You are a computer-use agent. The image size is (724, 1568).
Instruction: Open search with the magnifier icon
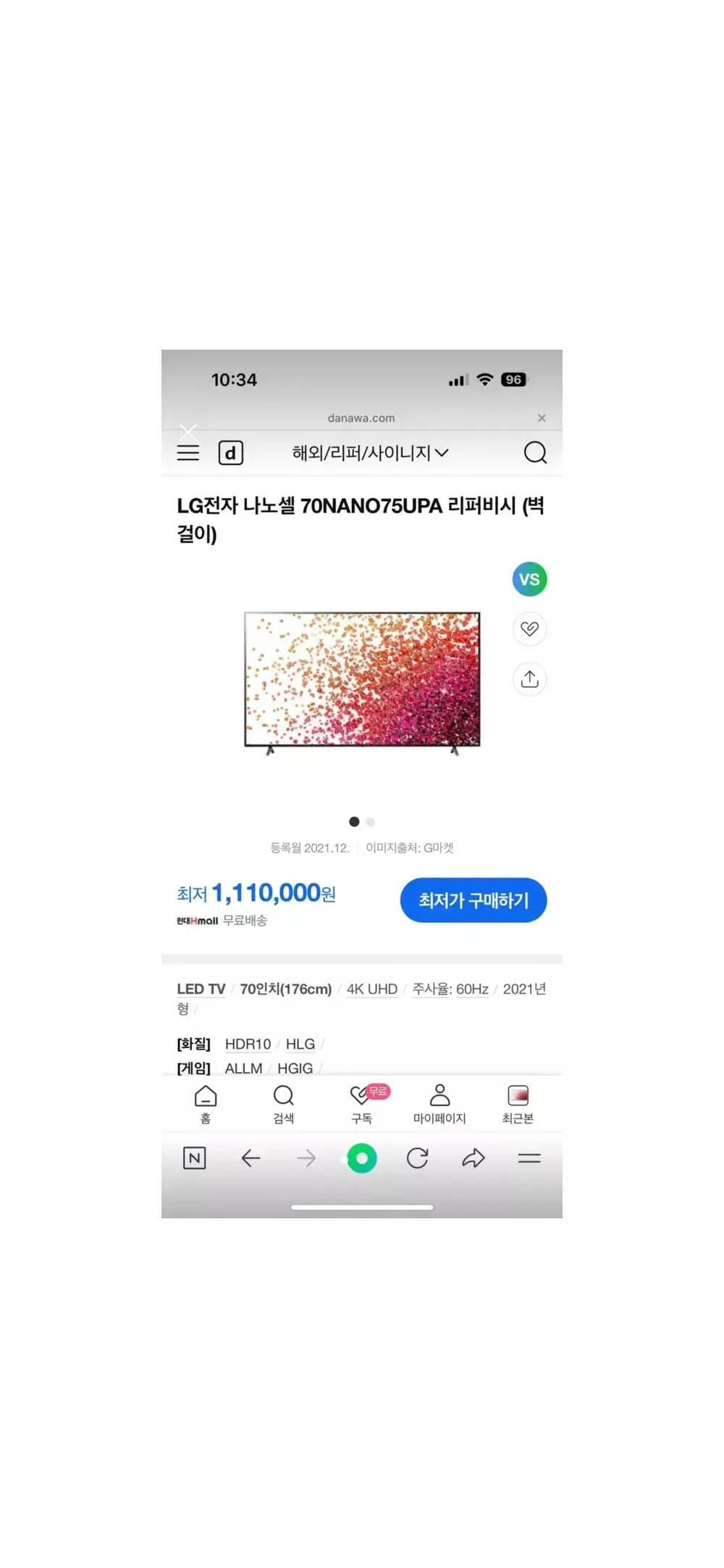click(535, 453)
